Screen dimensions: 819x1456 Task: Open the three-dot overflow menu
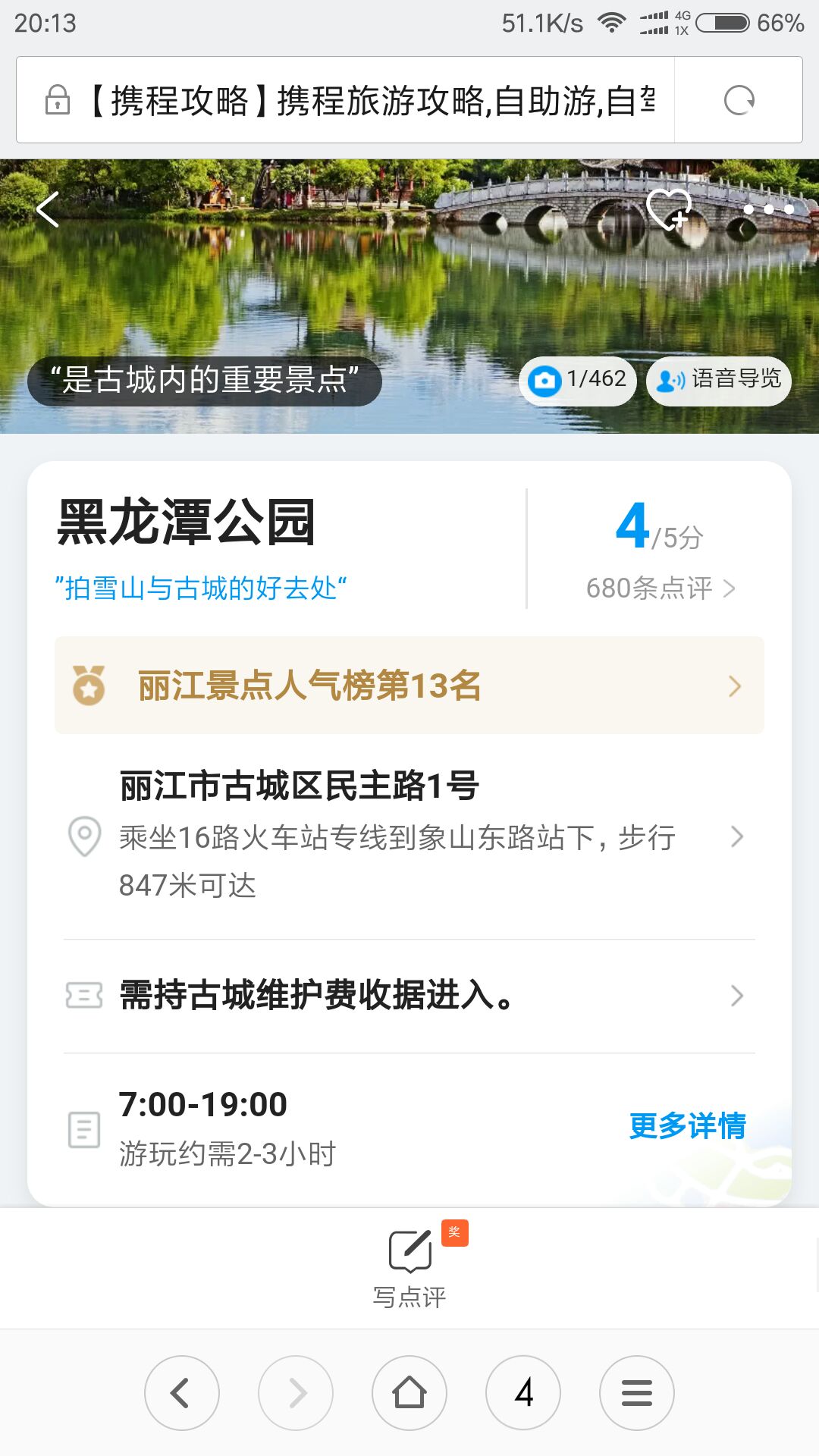click(768, 209)
